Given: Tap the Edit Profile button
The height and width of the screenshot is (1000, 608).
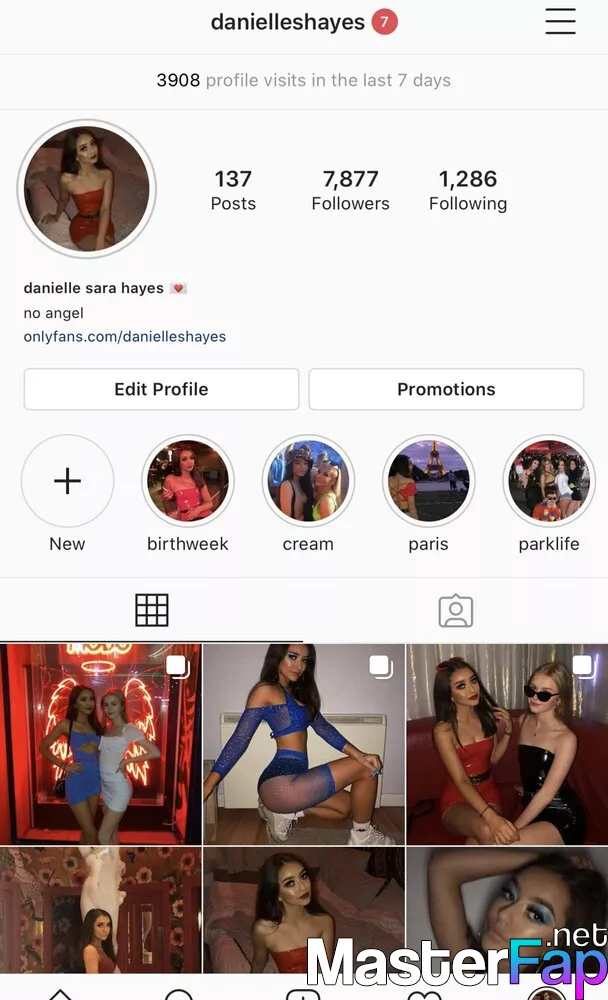Looking at the screenshot, I should [161, 389].
